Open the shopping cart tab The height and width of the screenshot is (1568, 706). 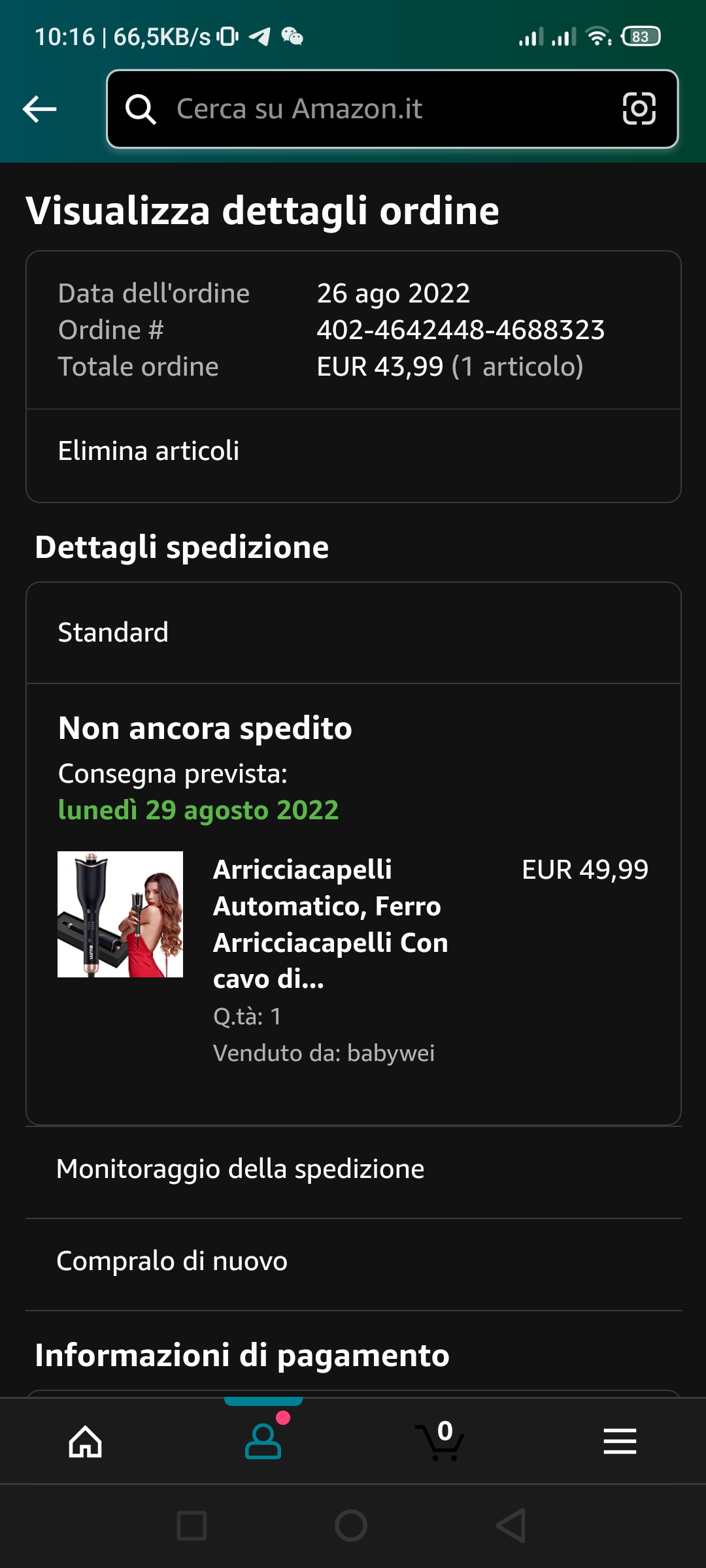(x=441, y=1441)
